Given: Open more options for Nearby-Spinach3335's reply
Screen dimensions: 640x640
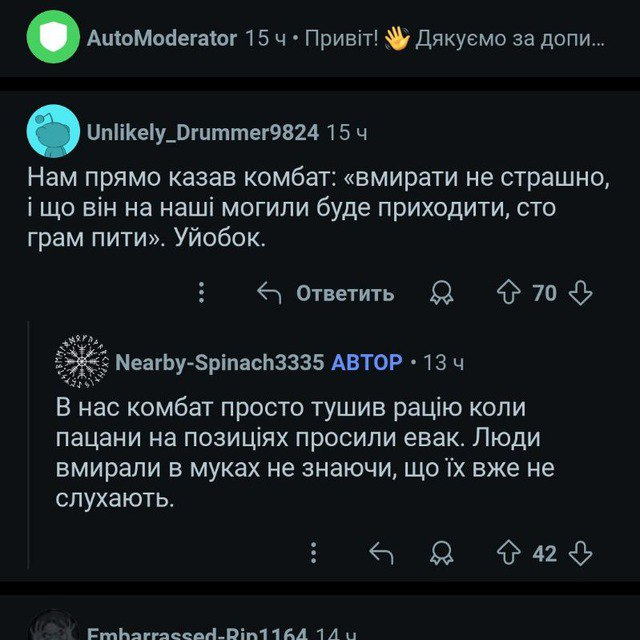Looking at the screenshot, I should [x=313, y=553].
